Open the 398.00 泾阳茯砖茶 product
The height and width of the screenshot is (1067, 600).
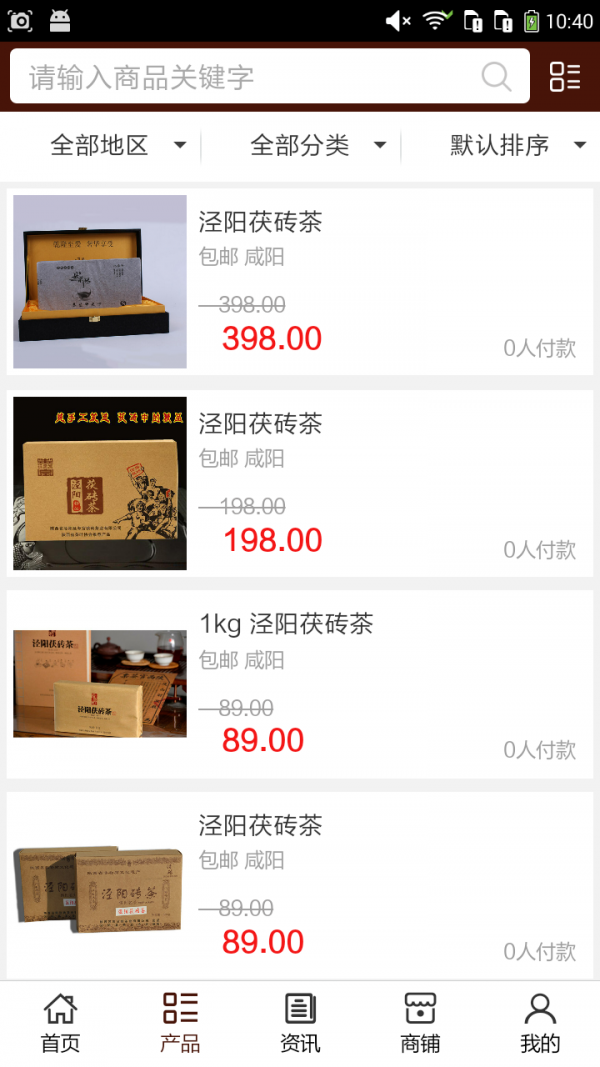[x=300, y=282]
